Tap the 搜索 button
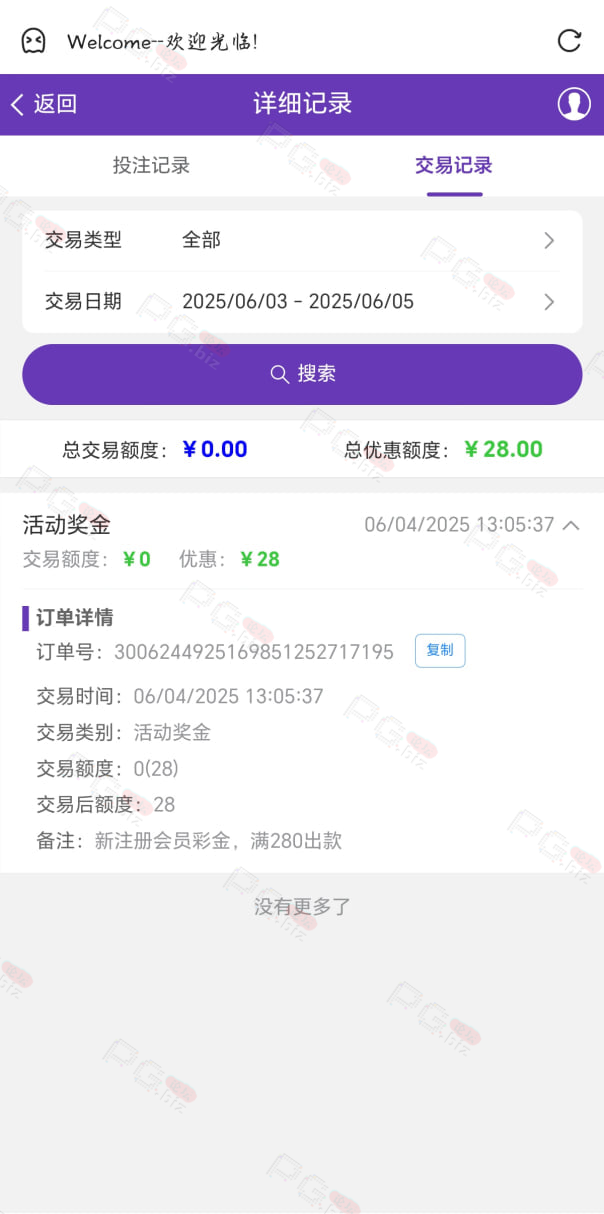604x1214 pixels. [x=302, y=374]
